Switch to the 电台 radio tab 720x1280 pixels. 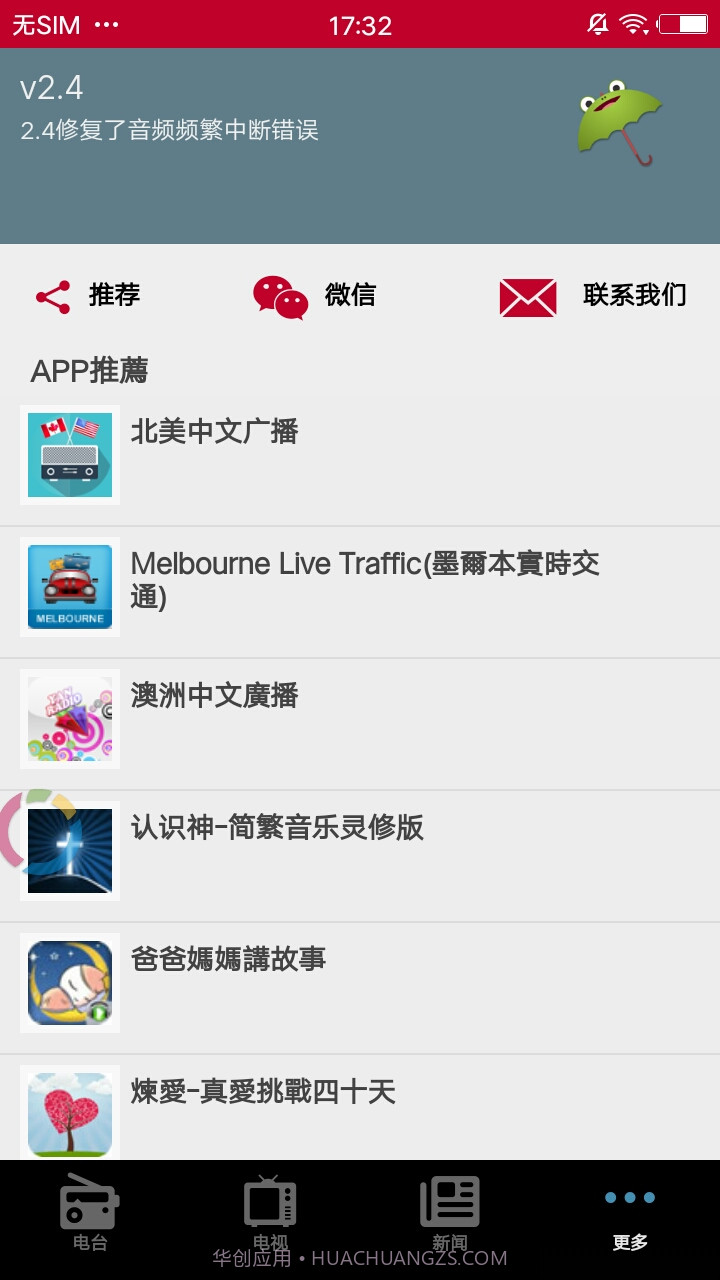pos(90,1212)
